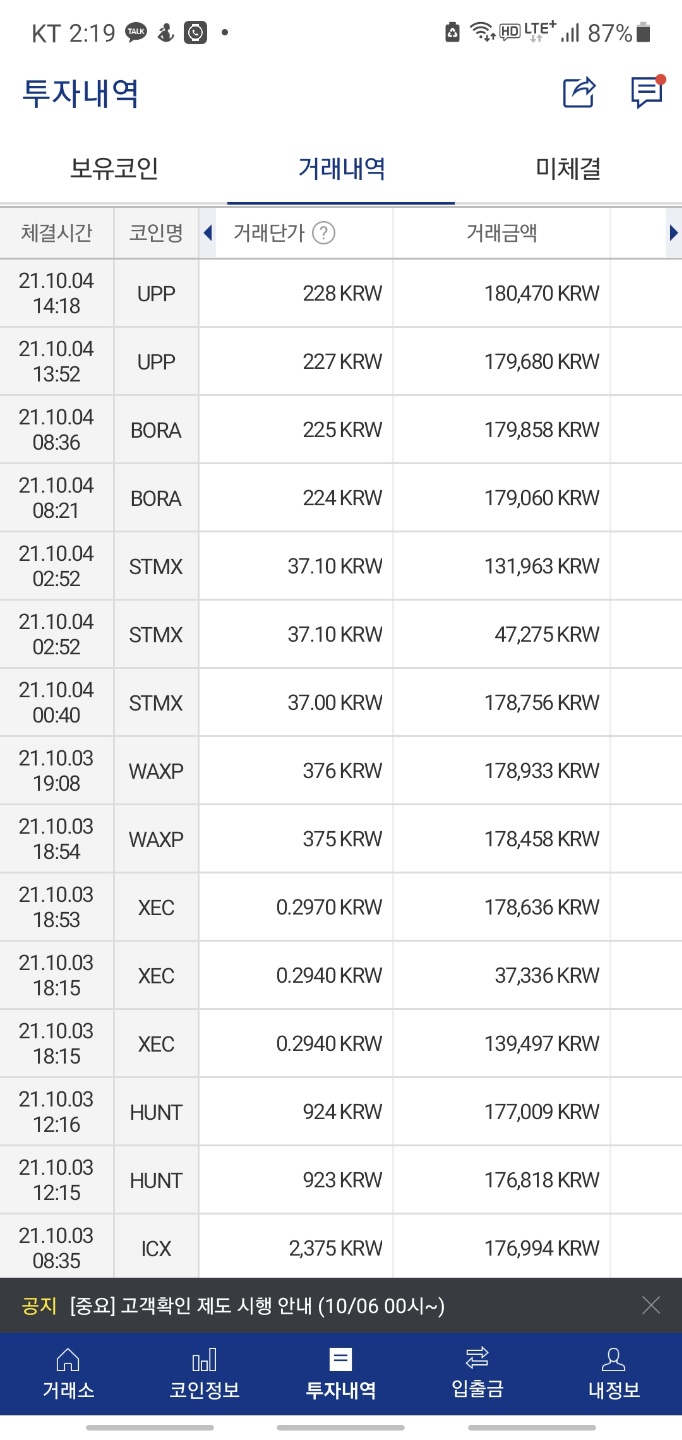The width and height of the screenshot is (682, 1440).
Task: Tap the left arrow in table header
Action: tap(208, 233)
